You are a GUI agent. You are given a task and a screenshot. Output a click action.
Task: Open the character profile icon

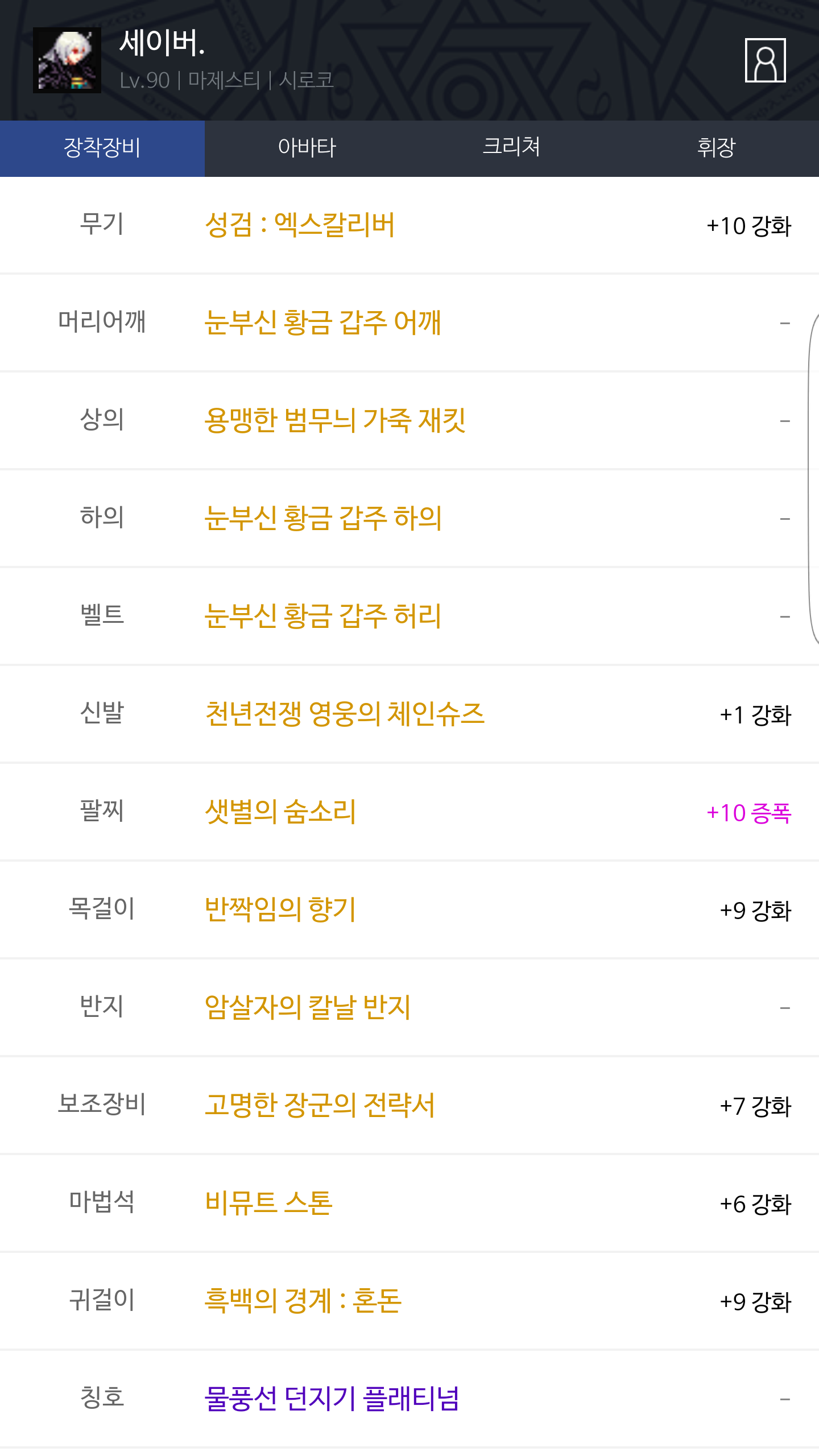click(x=765, y=60)
